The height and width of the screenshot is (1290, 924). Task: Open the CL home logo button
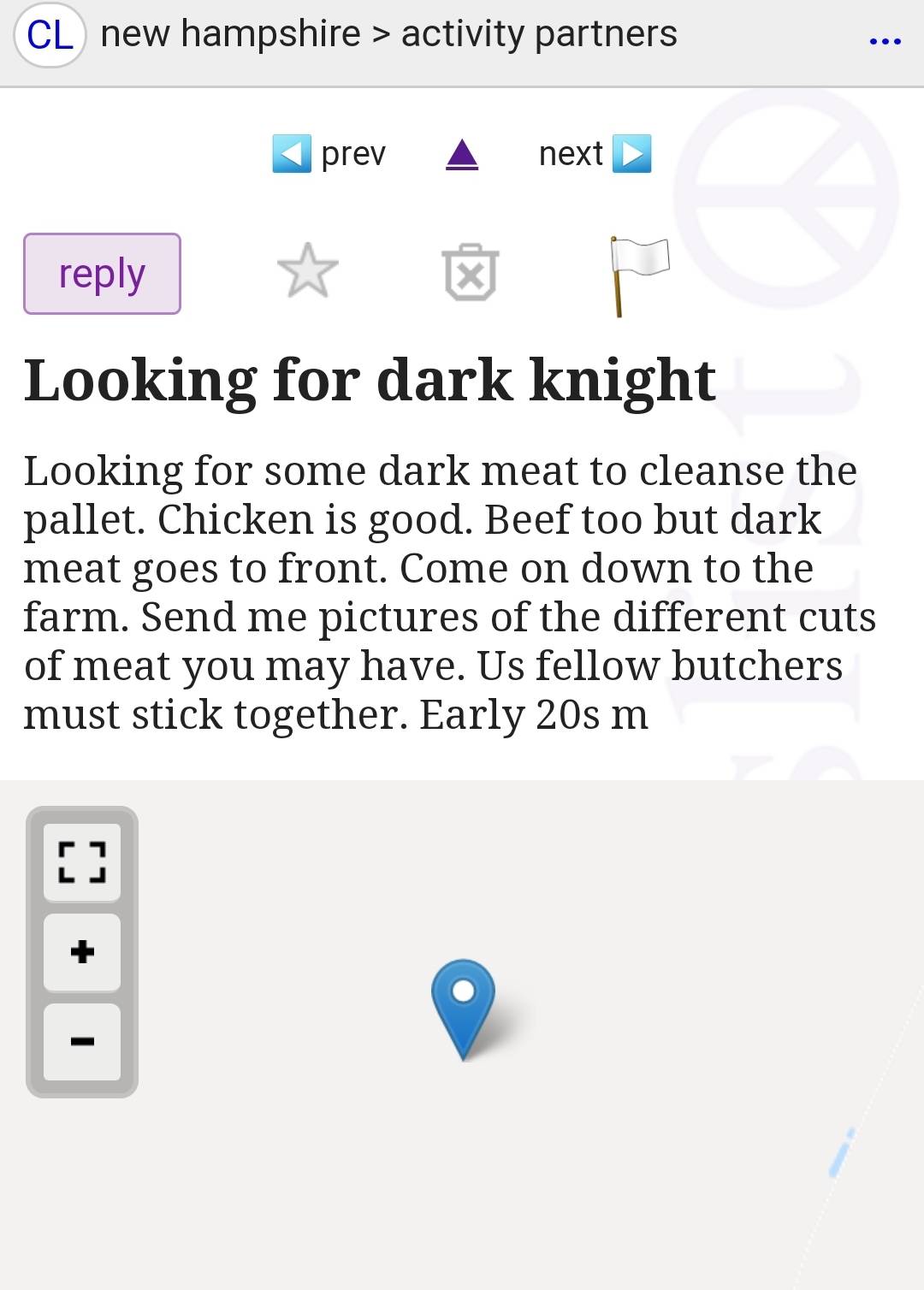coord(50,36)
